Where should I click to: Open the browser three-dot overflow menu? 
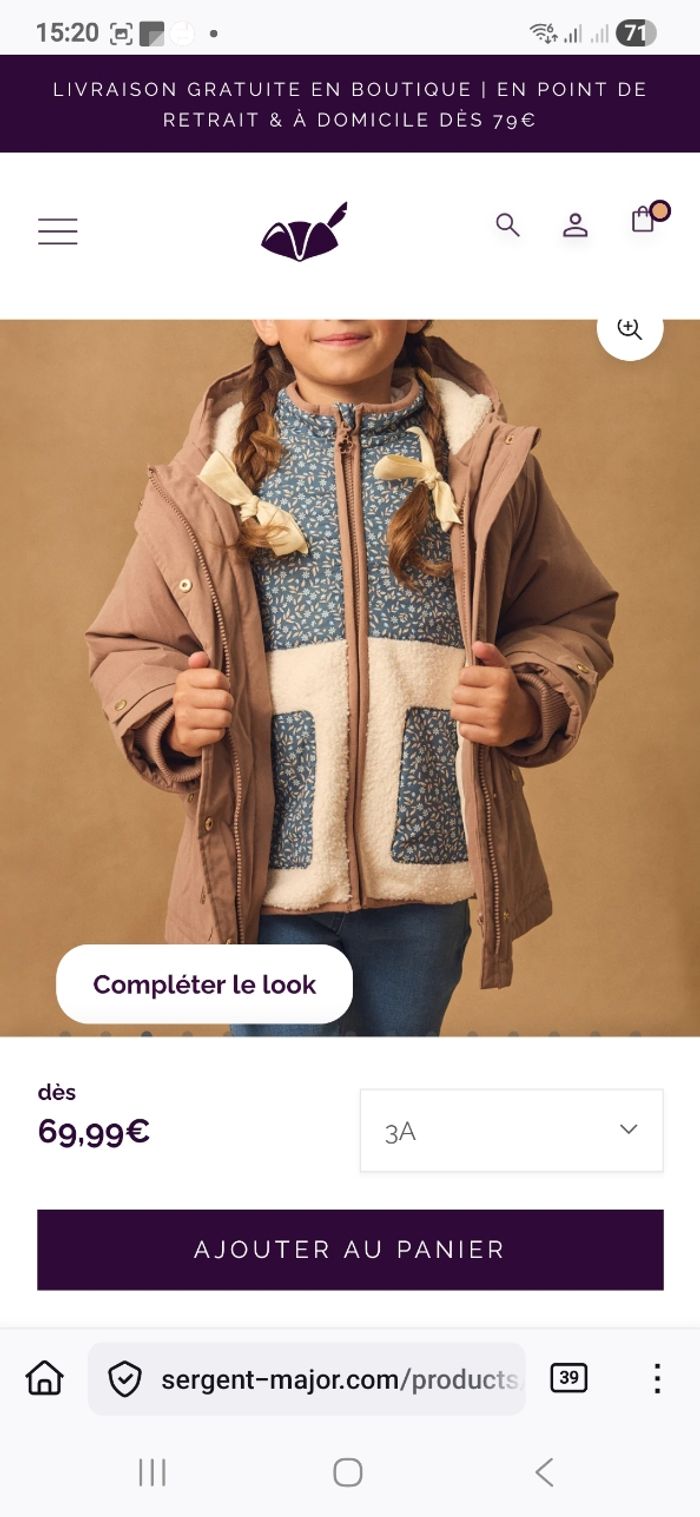(657, 1378)
